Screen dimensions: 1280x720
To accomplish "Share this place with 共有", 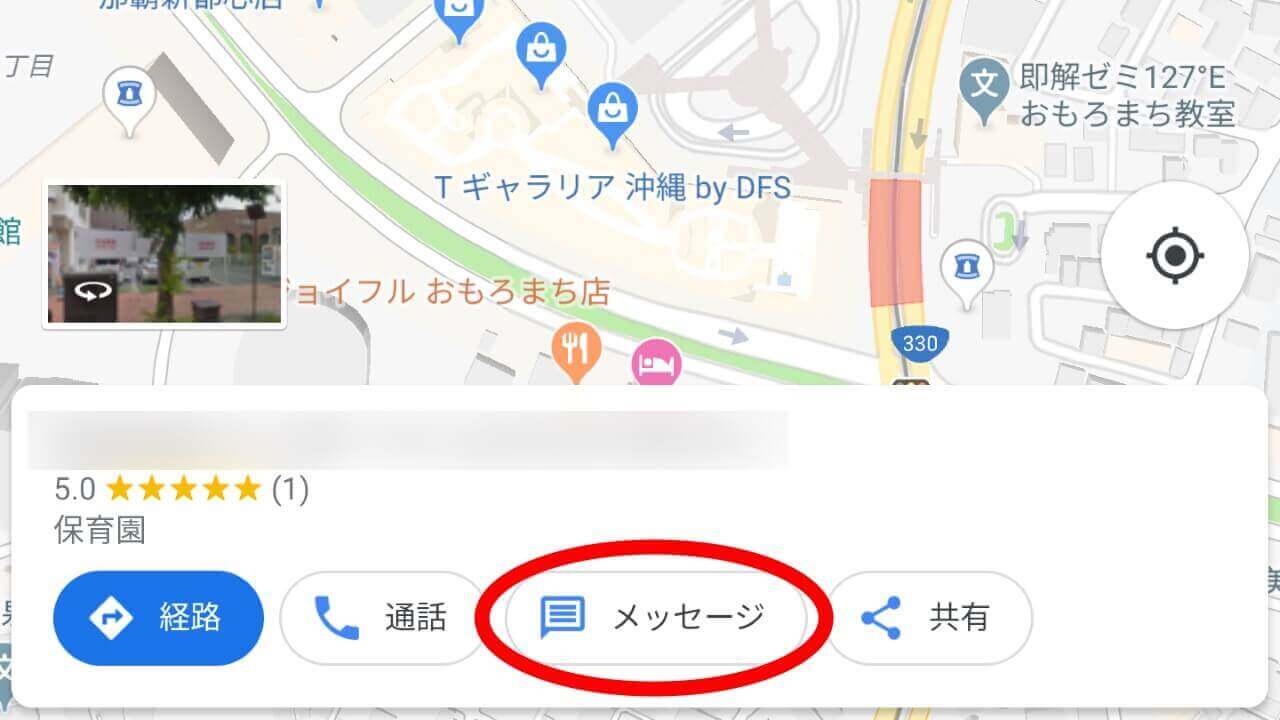I will click(x=928, y=618).
